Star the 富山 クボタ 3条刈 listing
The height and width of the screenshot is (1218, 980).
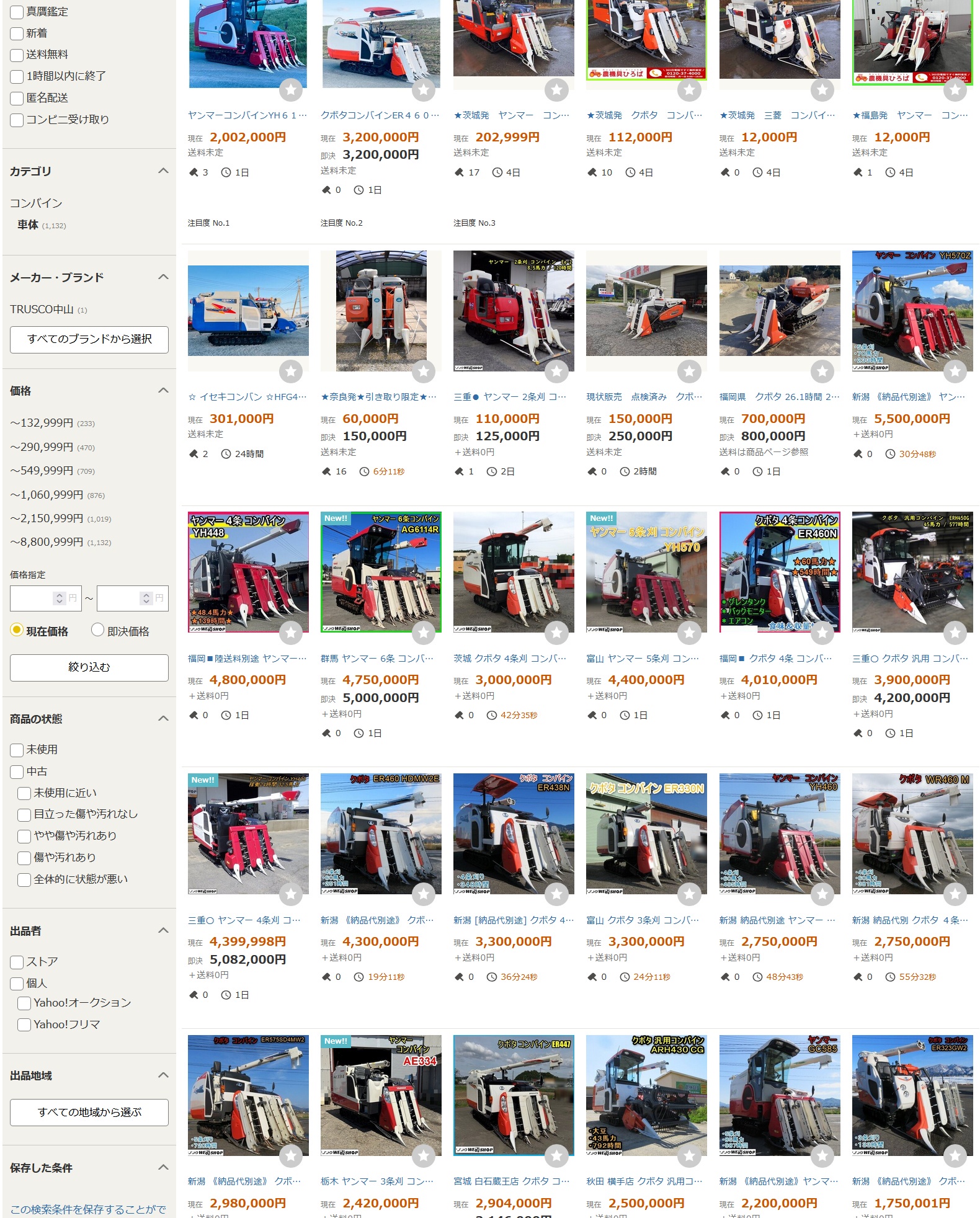(689, 894)
